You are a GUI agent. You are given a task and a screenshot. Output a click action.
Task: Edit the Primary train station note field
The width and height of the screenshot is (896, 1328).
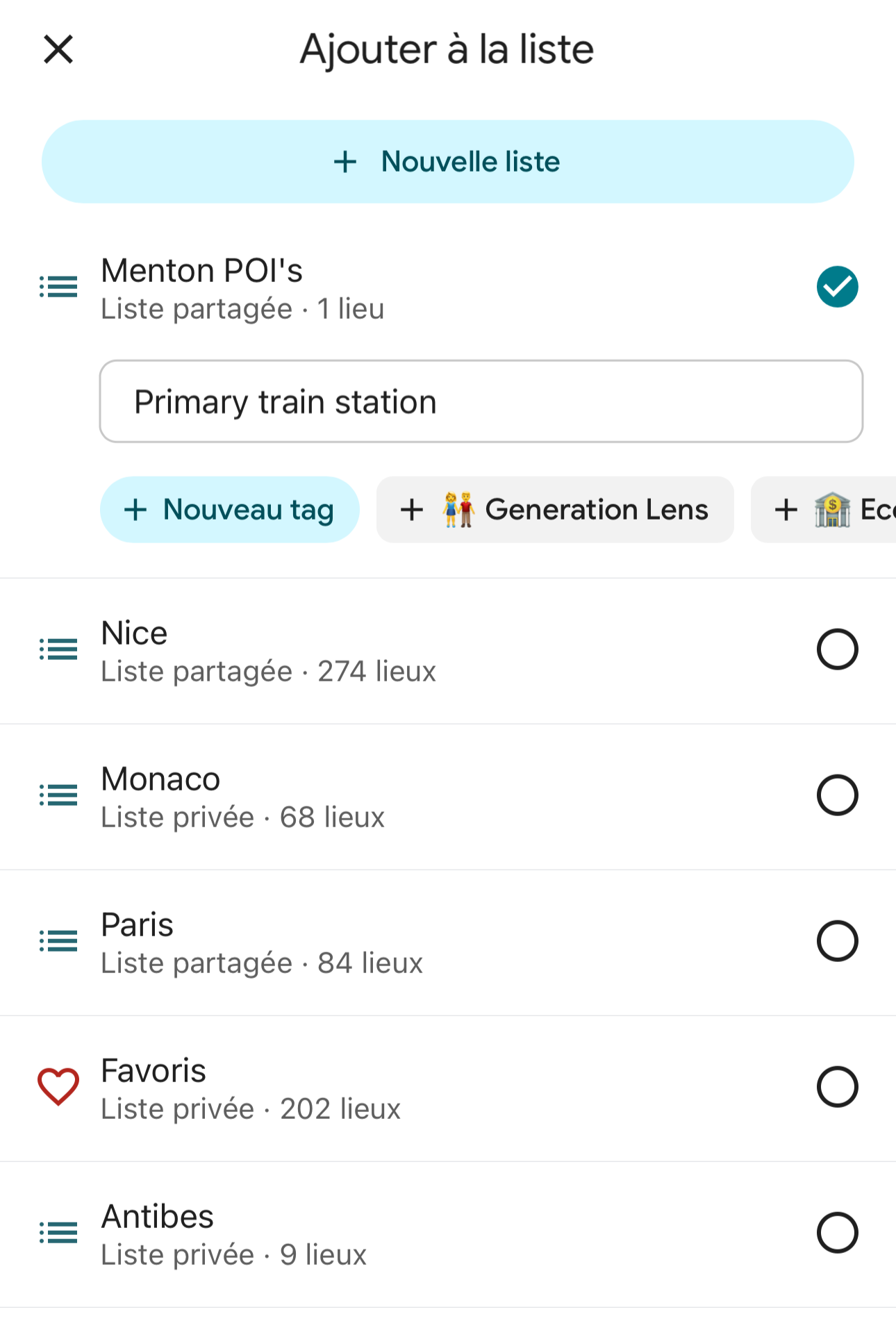point(481,401)
